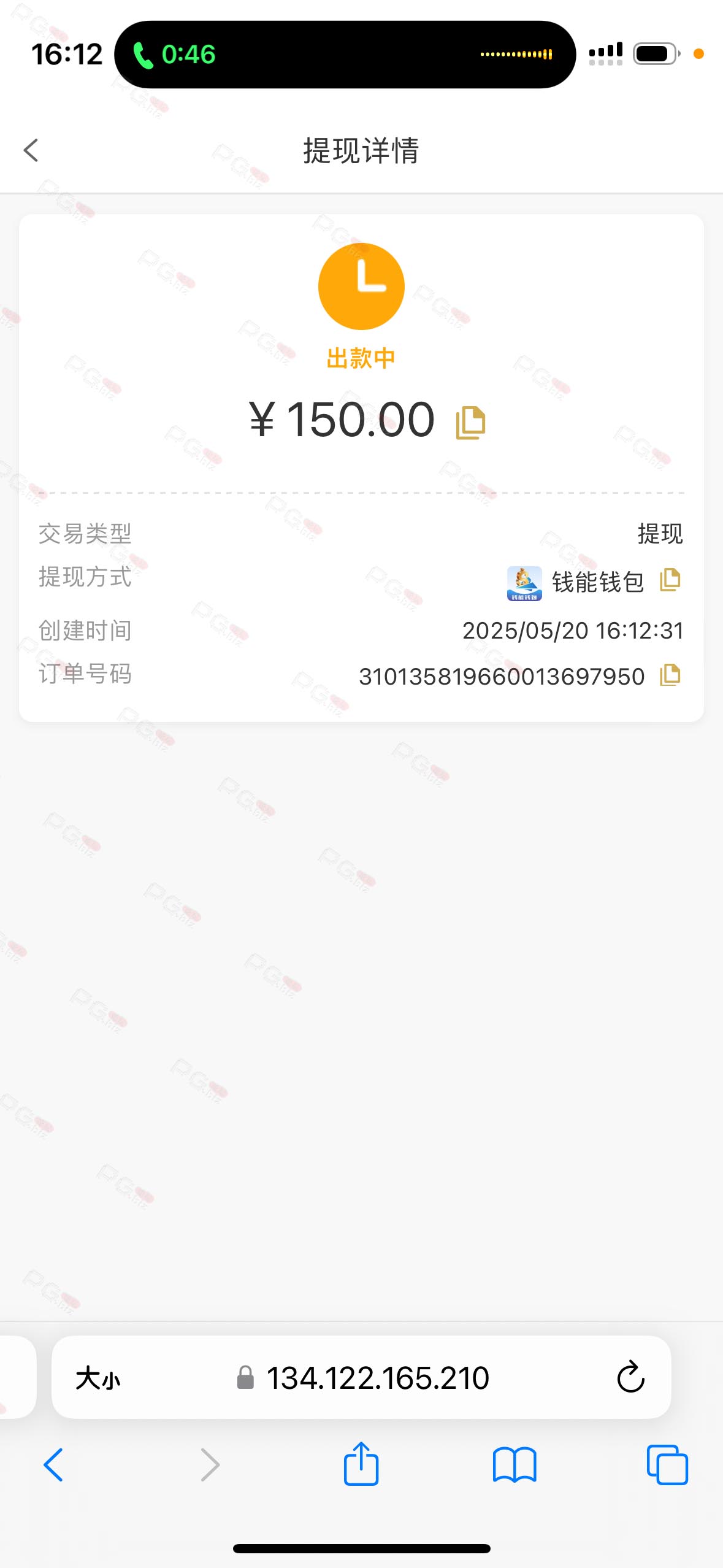Open Safari bookmarks
This screenshot has width=723, height=1568.
515,1465
